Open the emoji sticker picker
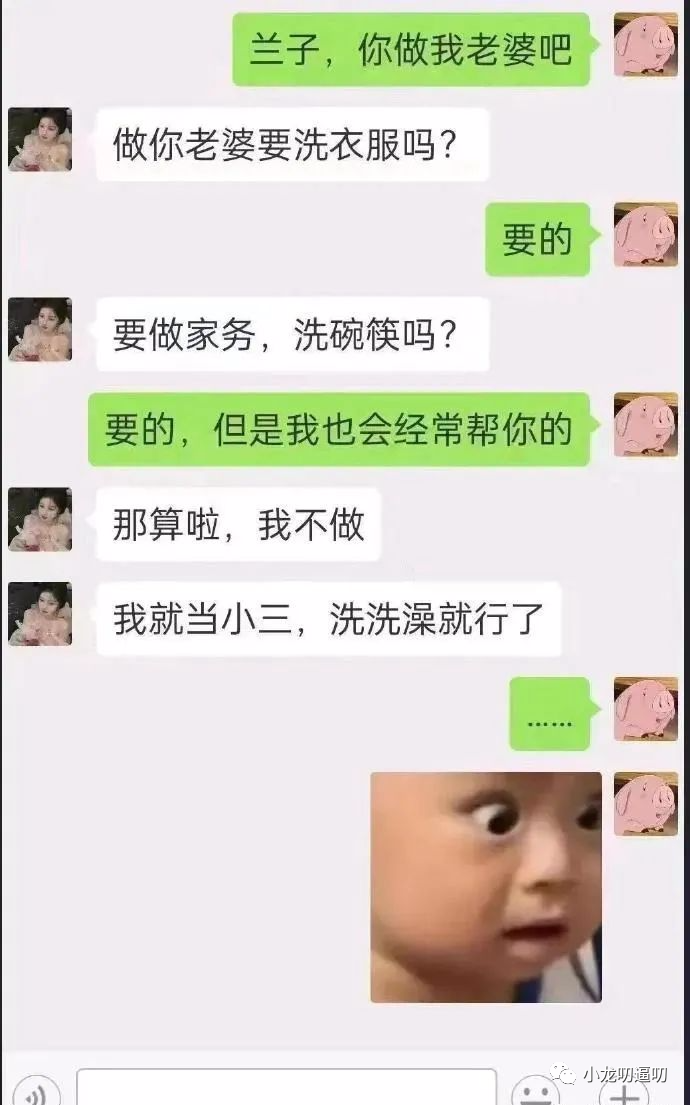The image size is (690, 1105). click(x=536, y=1092)
